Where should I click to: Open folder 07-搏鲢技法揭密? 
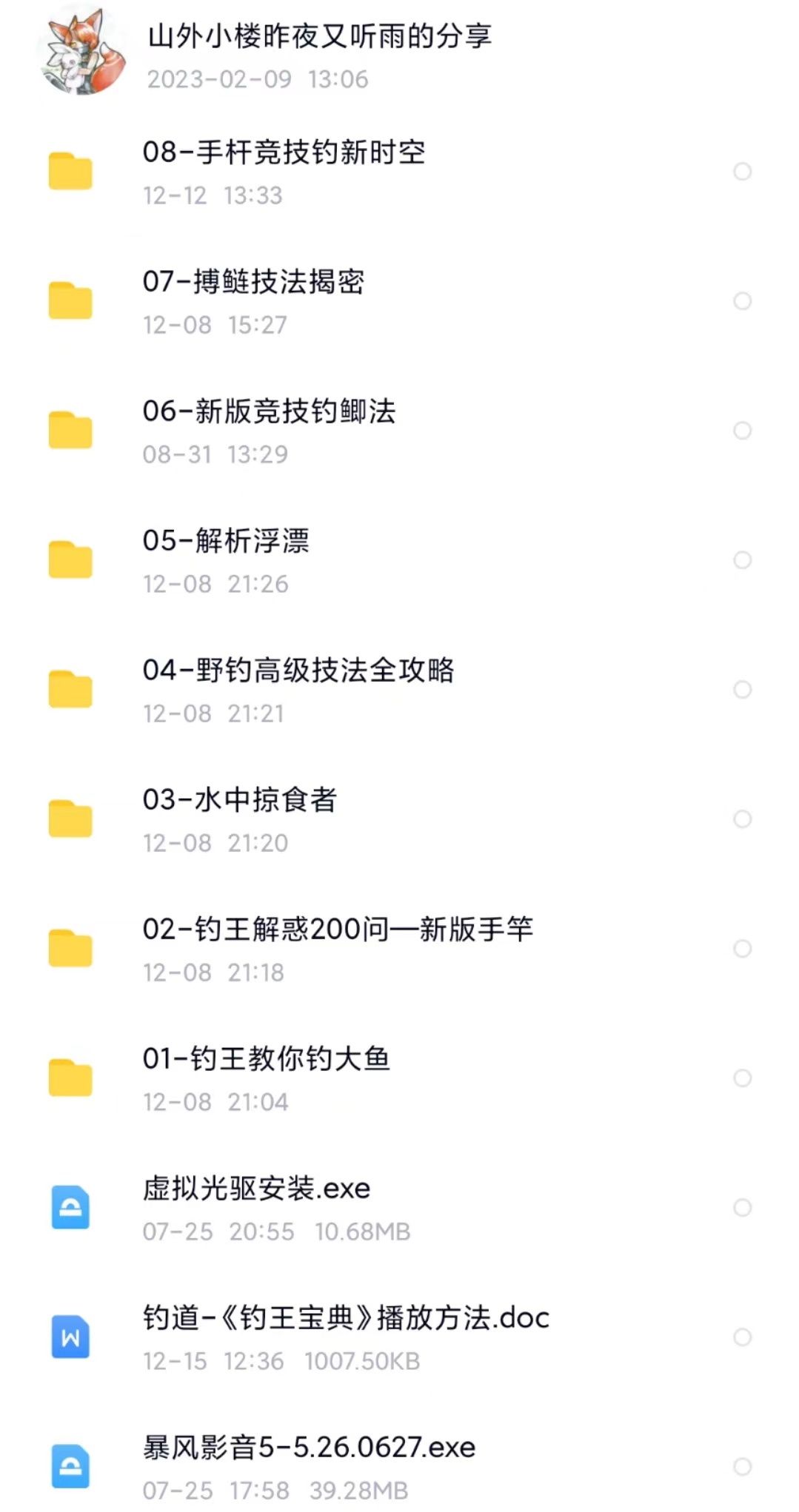click(x=253, y=283)
